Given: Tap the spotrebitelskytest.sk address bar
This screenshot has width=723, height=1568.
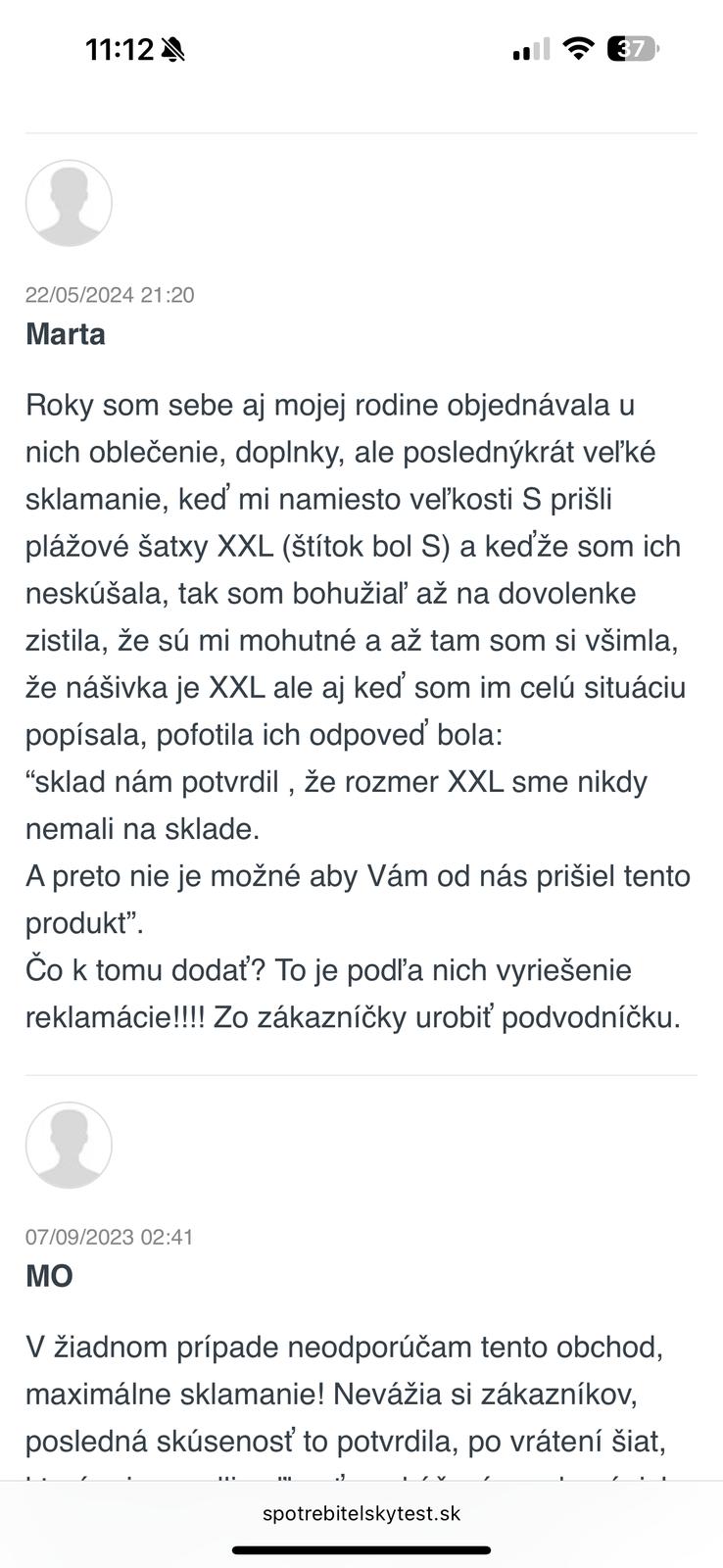Looking at the screenshot, I should [361, 1513].
